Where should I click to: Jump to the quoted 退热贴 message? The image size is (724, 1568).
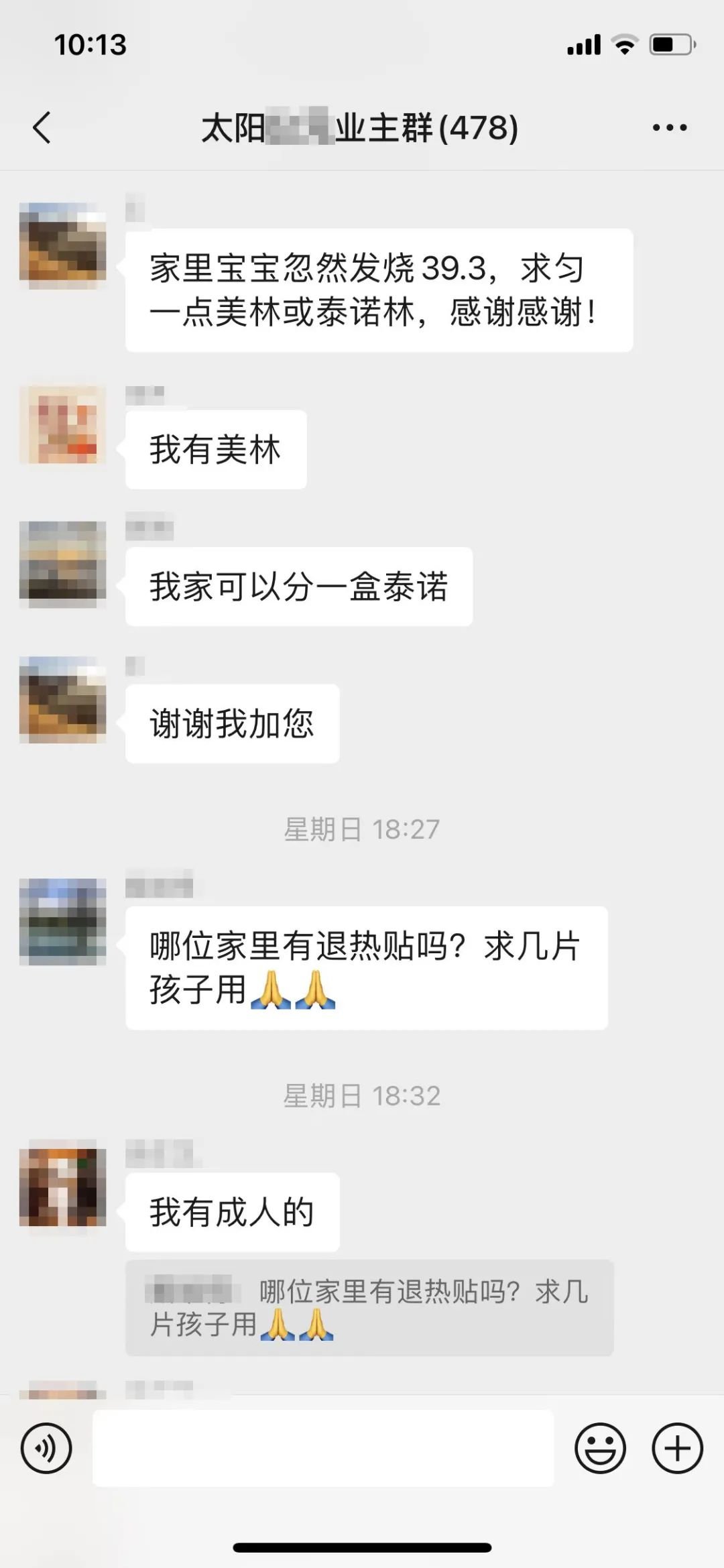[369, 1308]
